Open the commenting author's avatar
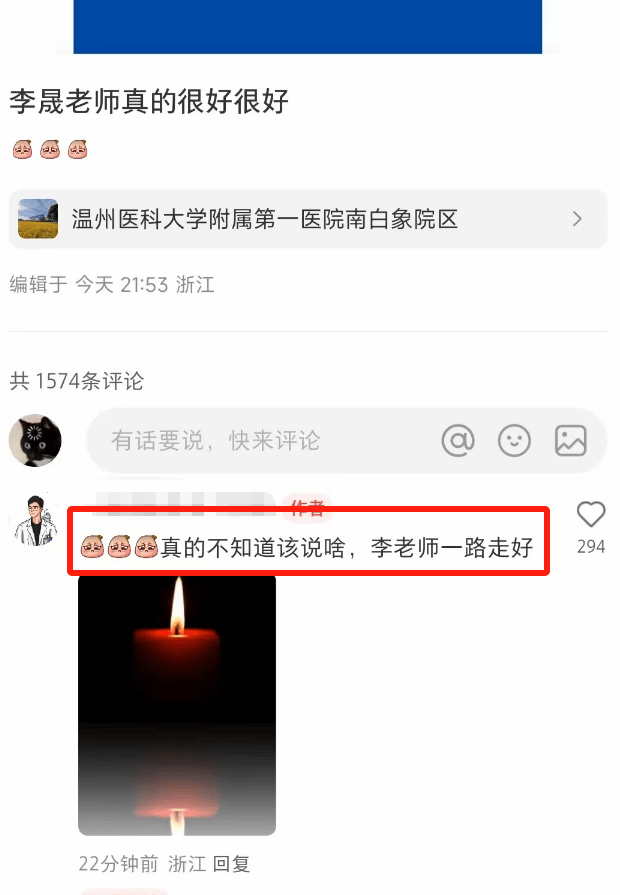 point(36,519)
